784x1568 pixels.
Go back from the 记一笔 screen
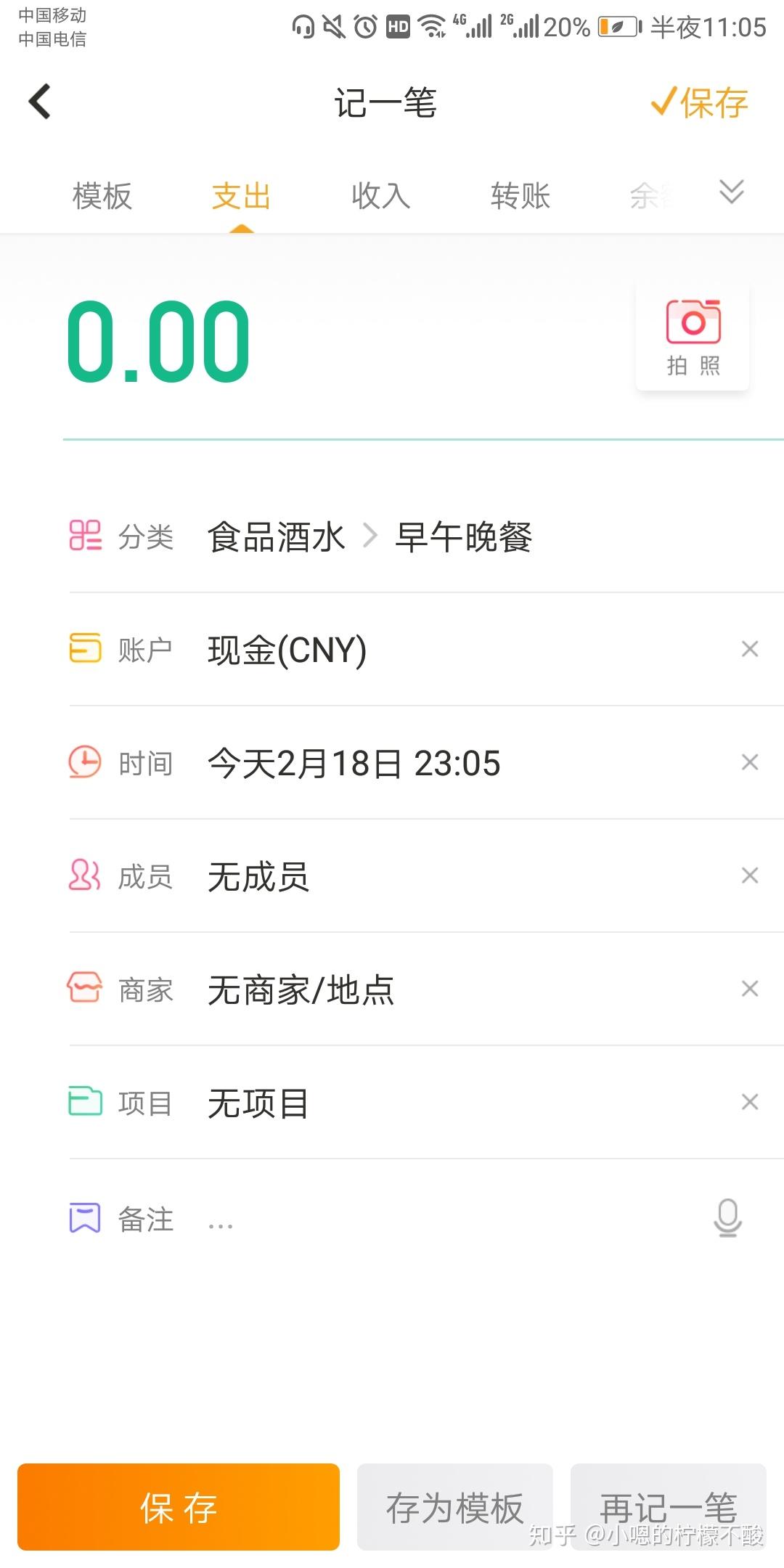coord(40,101)
